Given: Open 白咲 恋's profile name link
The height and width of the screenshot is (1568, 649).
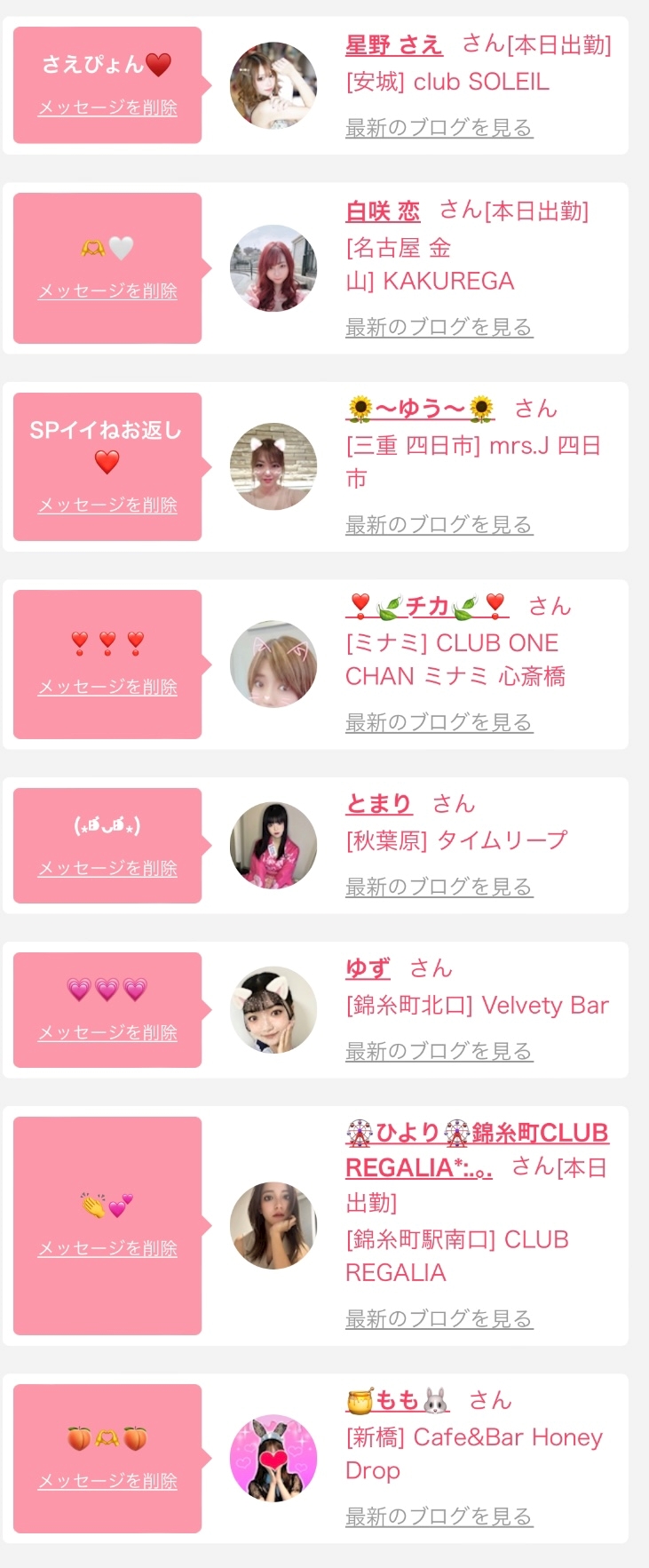Looking at the screenshot, I should coord(383,211).
